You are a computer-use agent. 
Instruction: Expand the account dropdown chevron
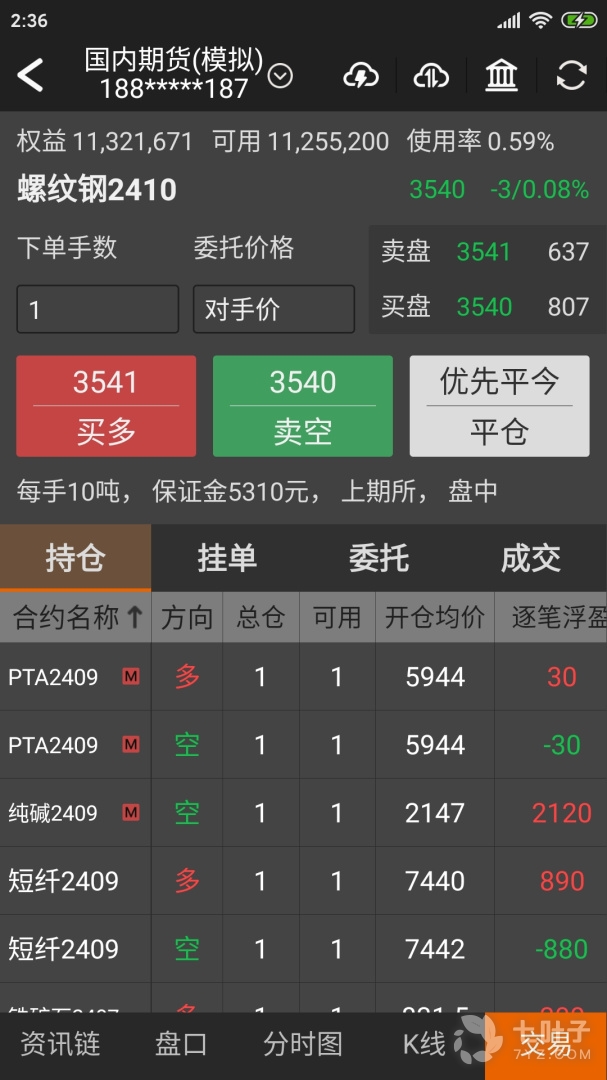(280, 76)
